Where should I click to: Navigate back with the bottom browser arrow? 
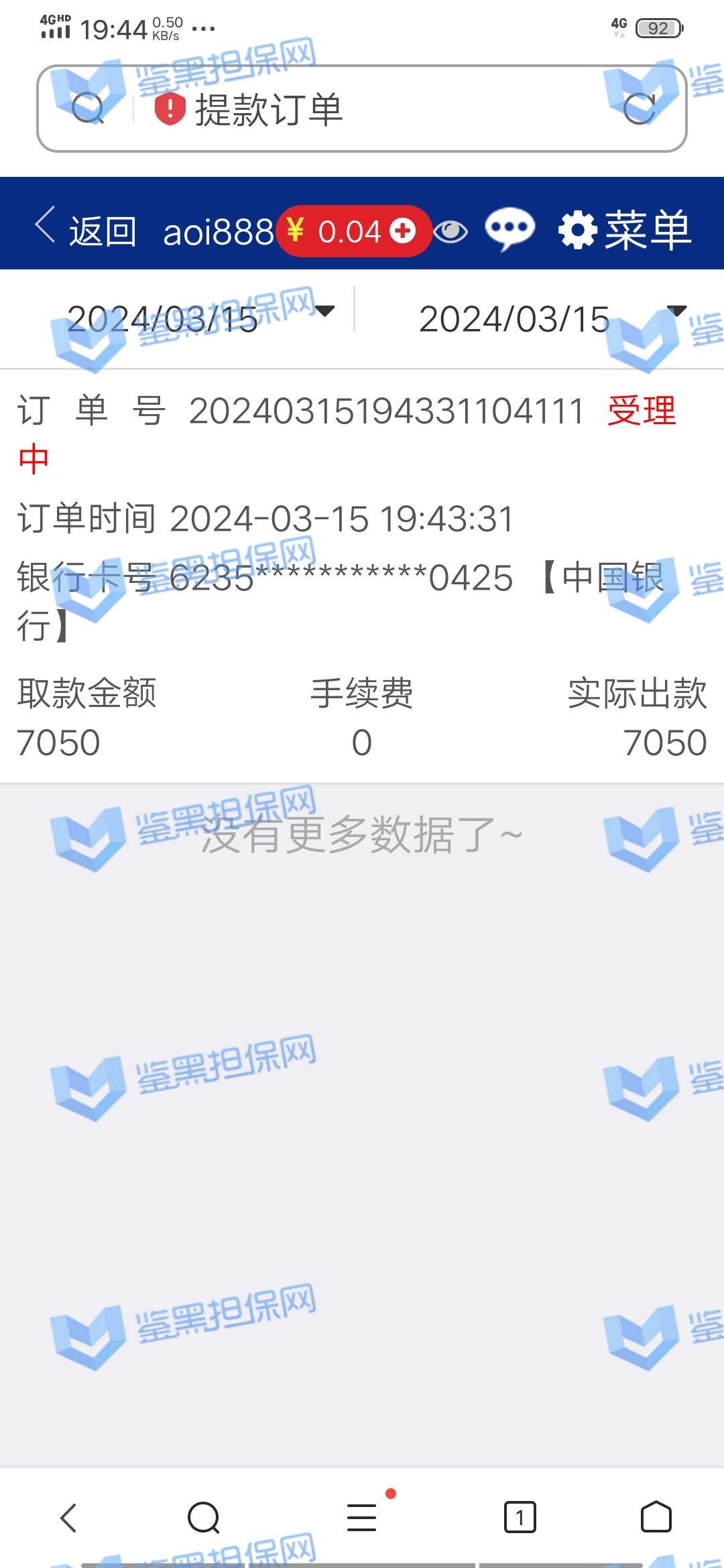click(x=69, y=1518)
